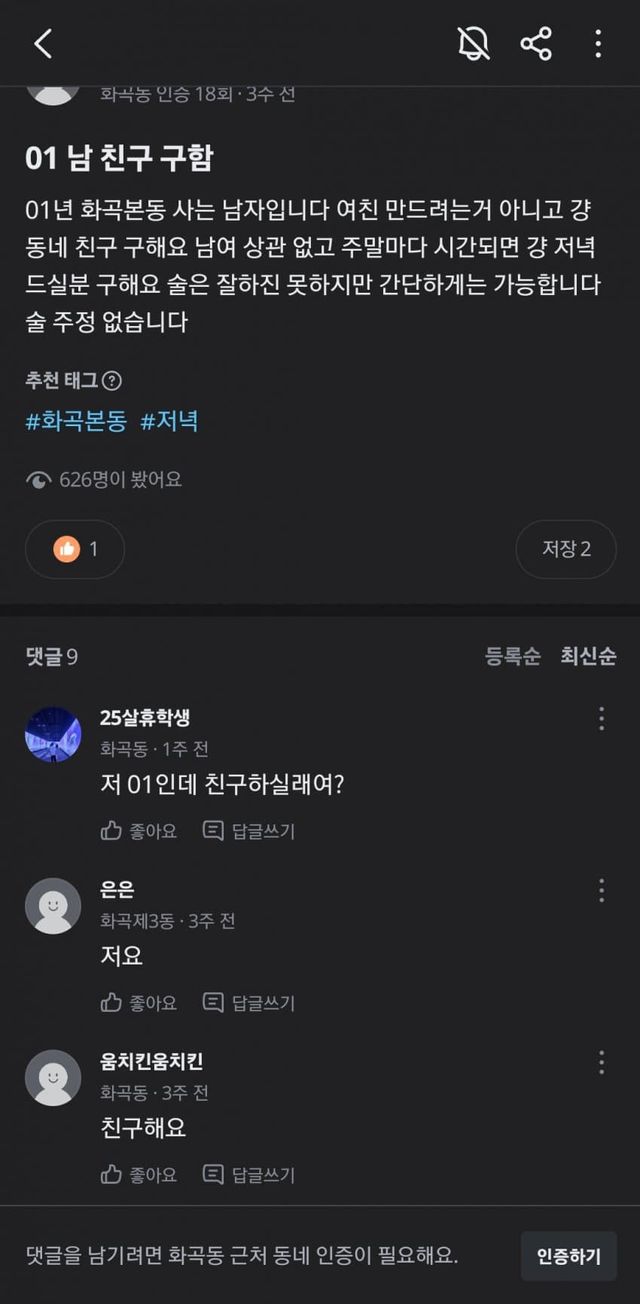Reply to 25살휴학생's comment
This screenshot has height=1304, width=640.
pyautogui.click(x=249, y=831)
